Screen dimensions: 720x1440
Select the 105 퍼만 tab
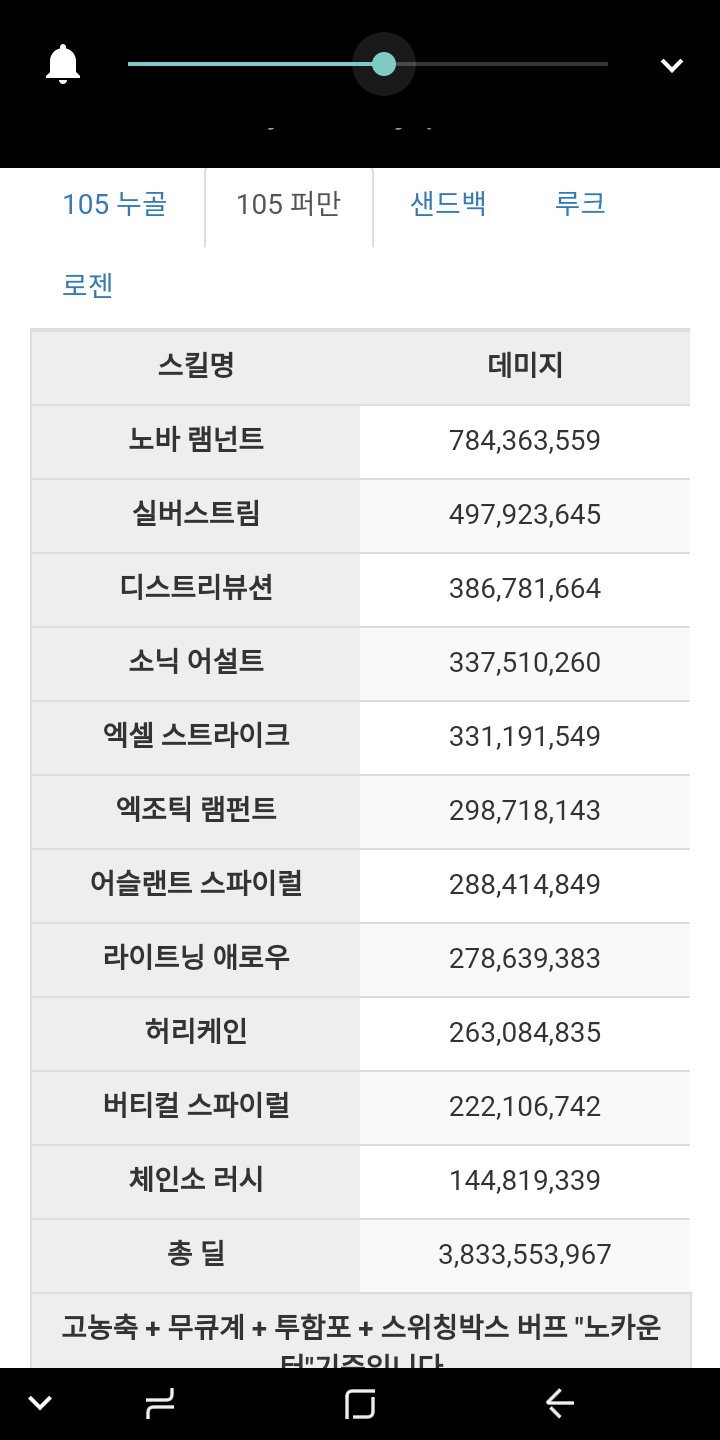coord(289,205)
